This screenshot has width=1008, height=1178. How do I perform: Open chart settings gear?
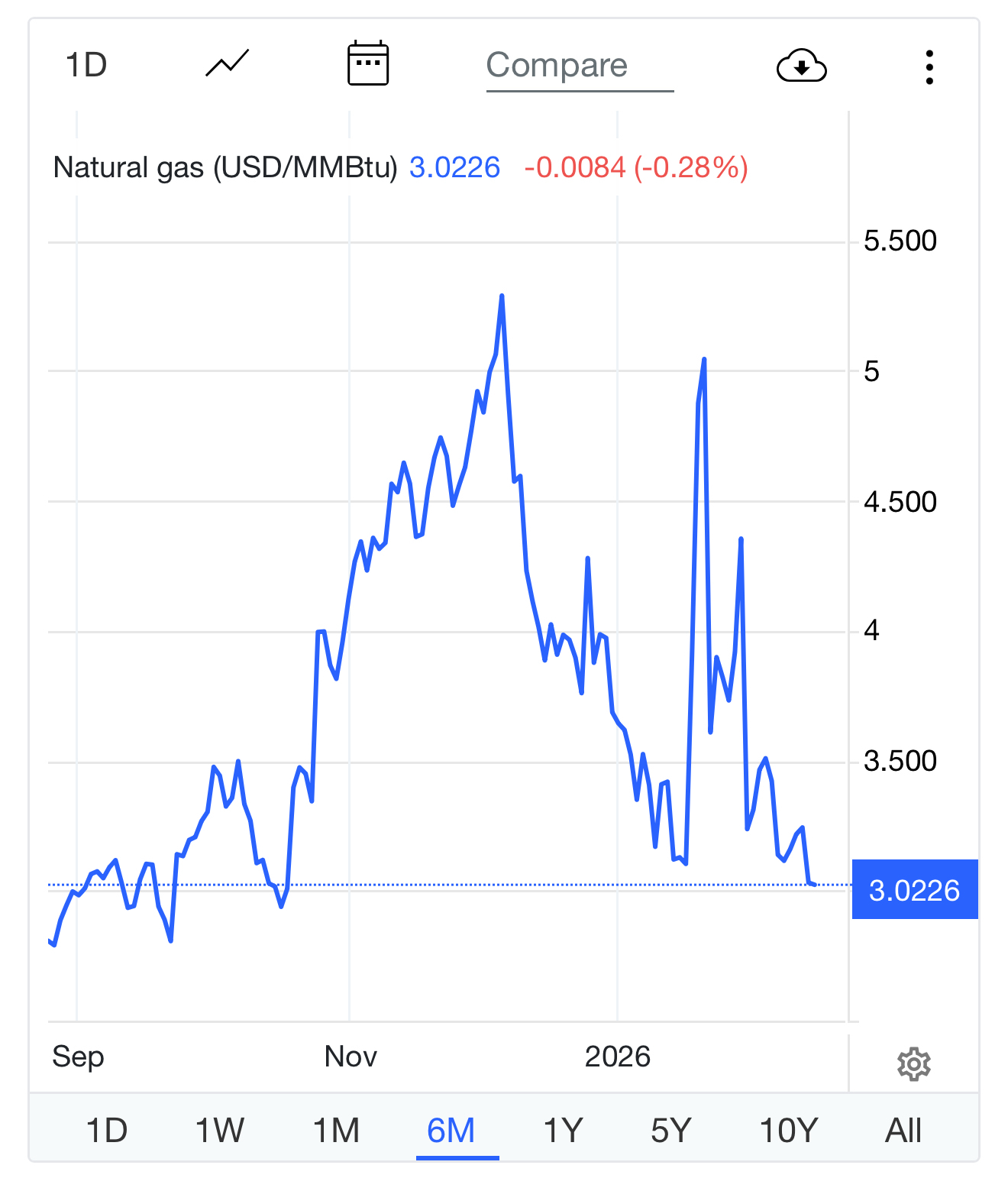tap(913, 1064)
